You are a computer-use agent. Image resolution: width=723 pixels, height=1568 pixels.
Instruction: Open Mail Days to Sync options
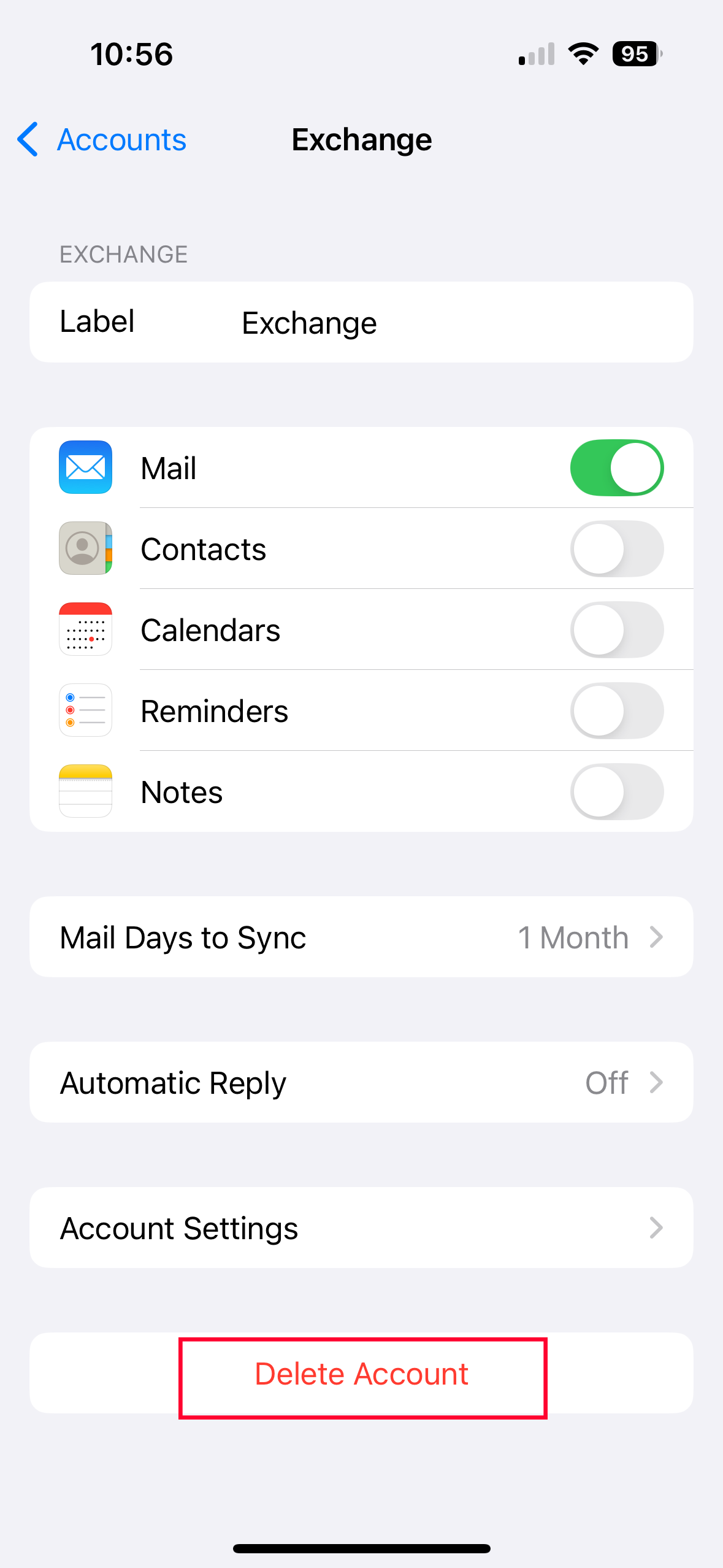coord(361,937)
